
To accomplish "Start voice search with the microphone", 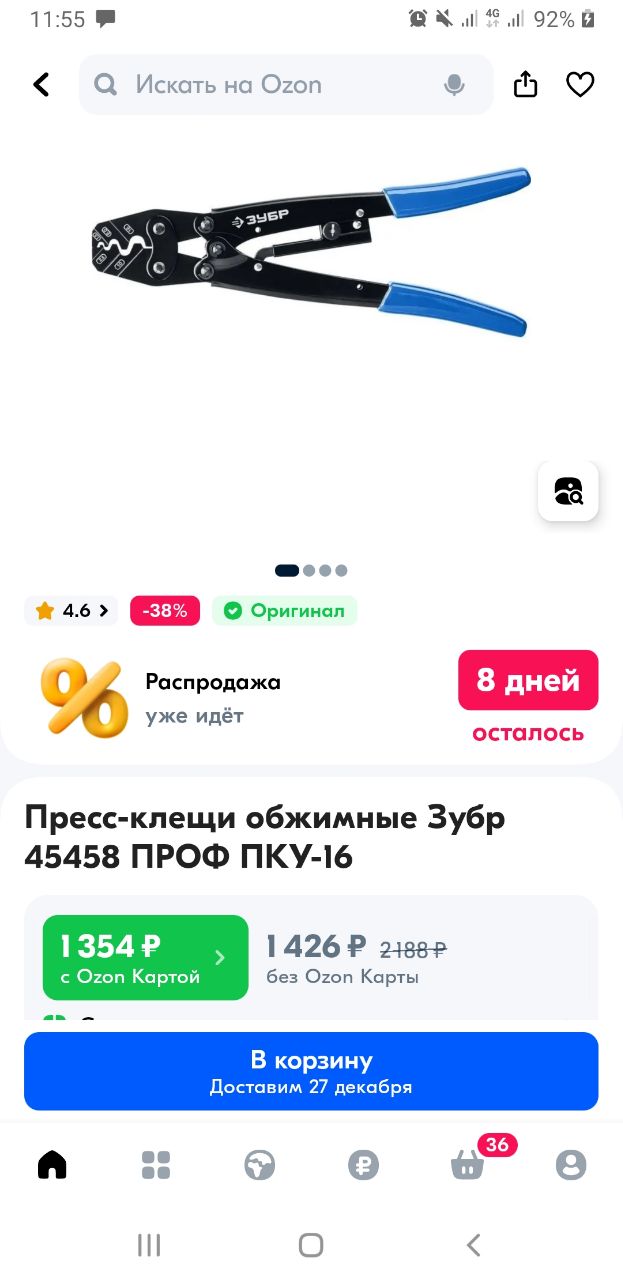I will tap(455, 85).
